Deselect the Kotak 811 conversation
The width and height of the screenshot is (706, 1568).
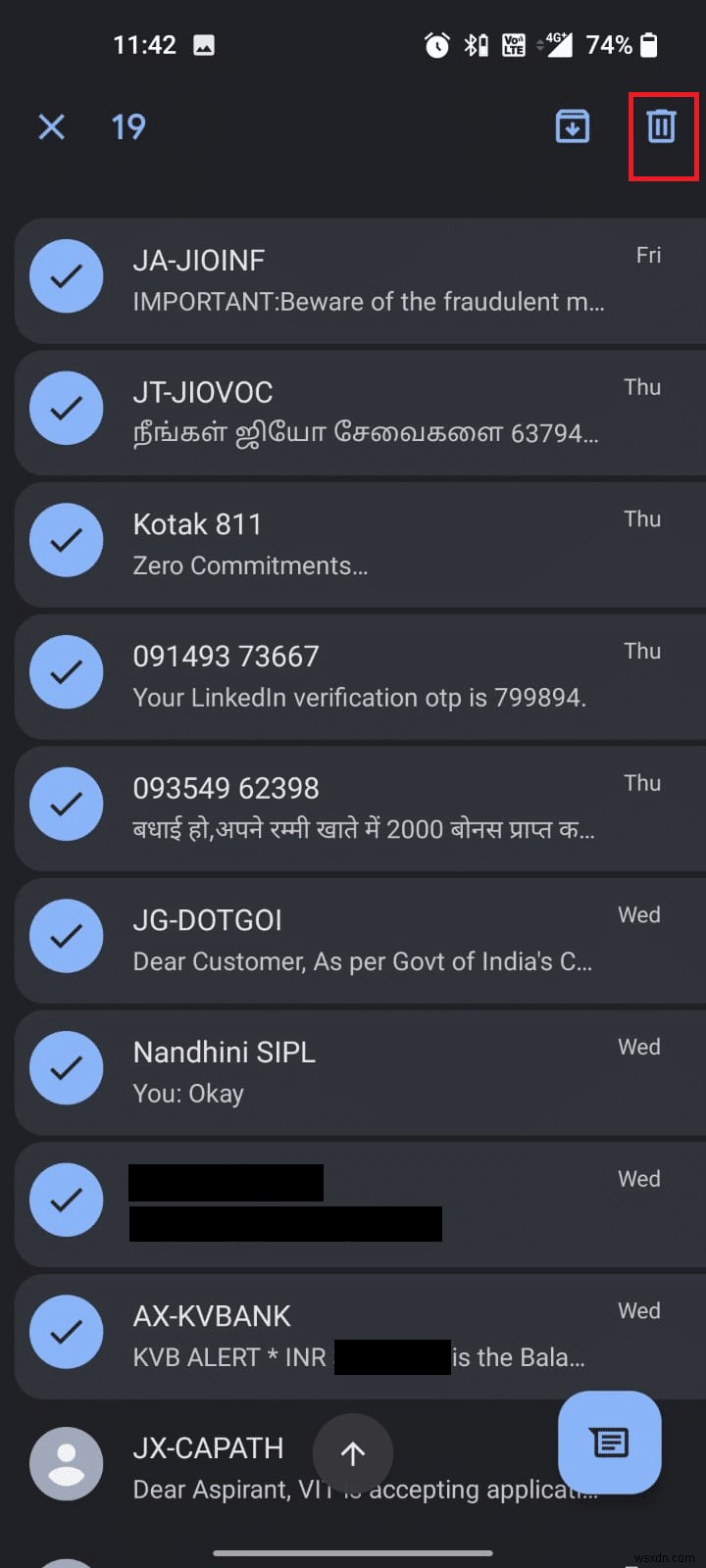(x=66, y=540)
